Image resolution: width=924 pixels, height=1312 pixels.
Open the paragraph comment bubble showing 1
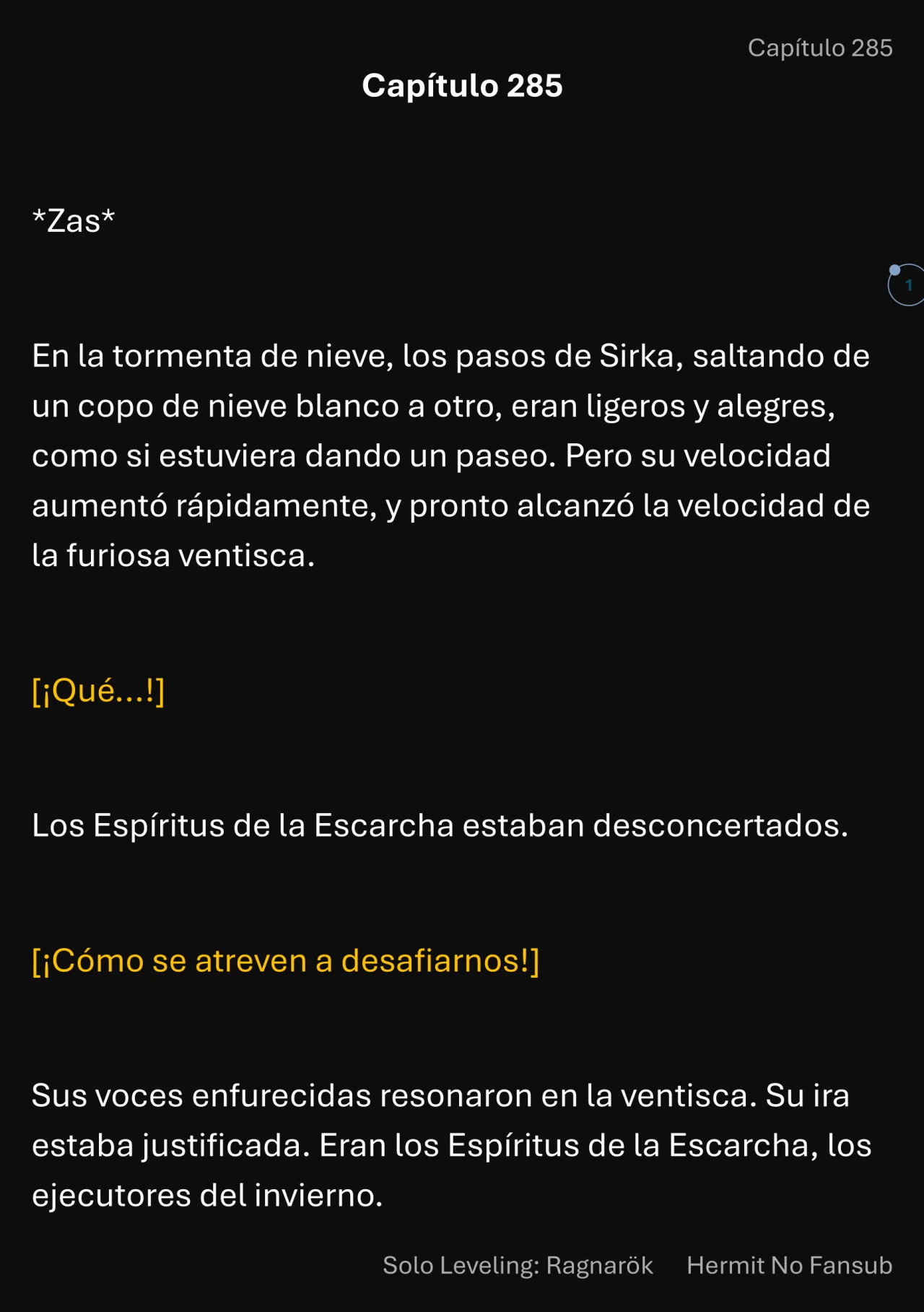coord(907,285)
